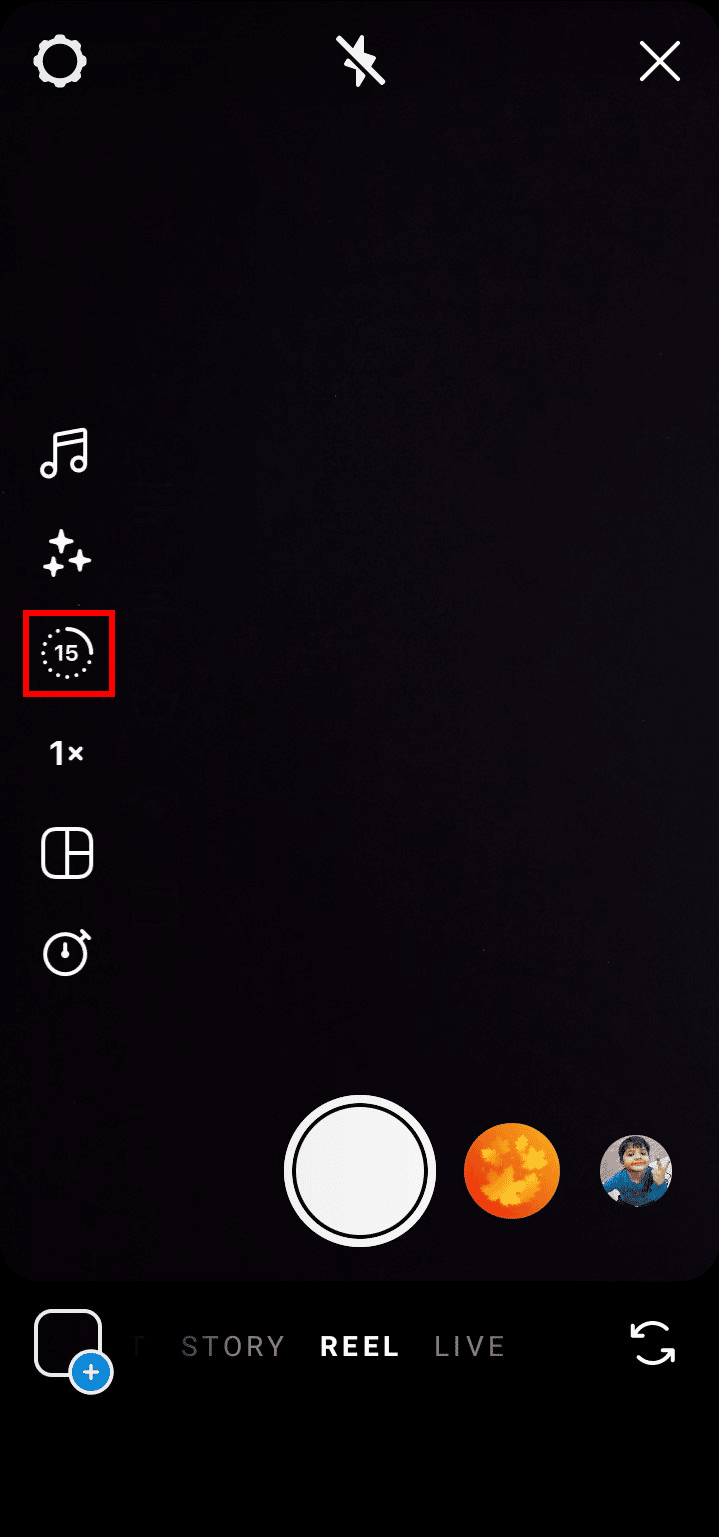Close the reel camera
The height and width of the screenshot is (1537, 719).
pos(660,62)
